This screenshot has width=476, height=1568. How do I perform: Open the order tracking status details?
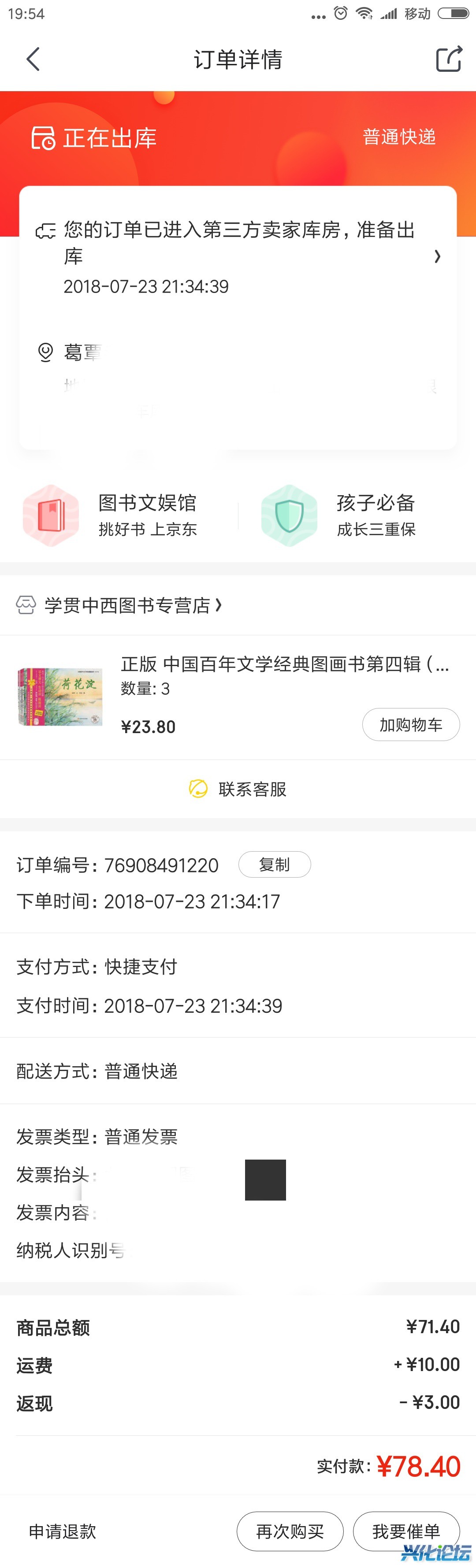(238, 257)
